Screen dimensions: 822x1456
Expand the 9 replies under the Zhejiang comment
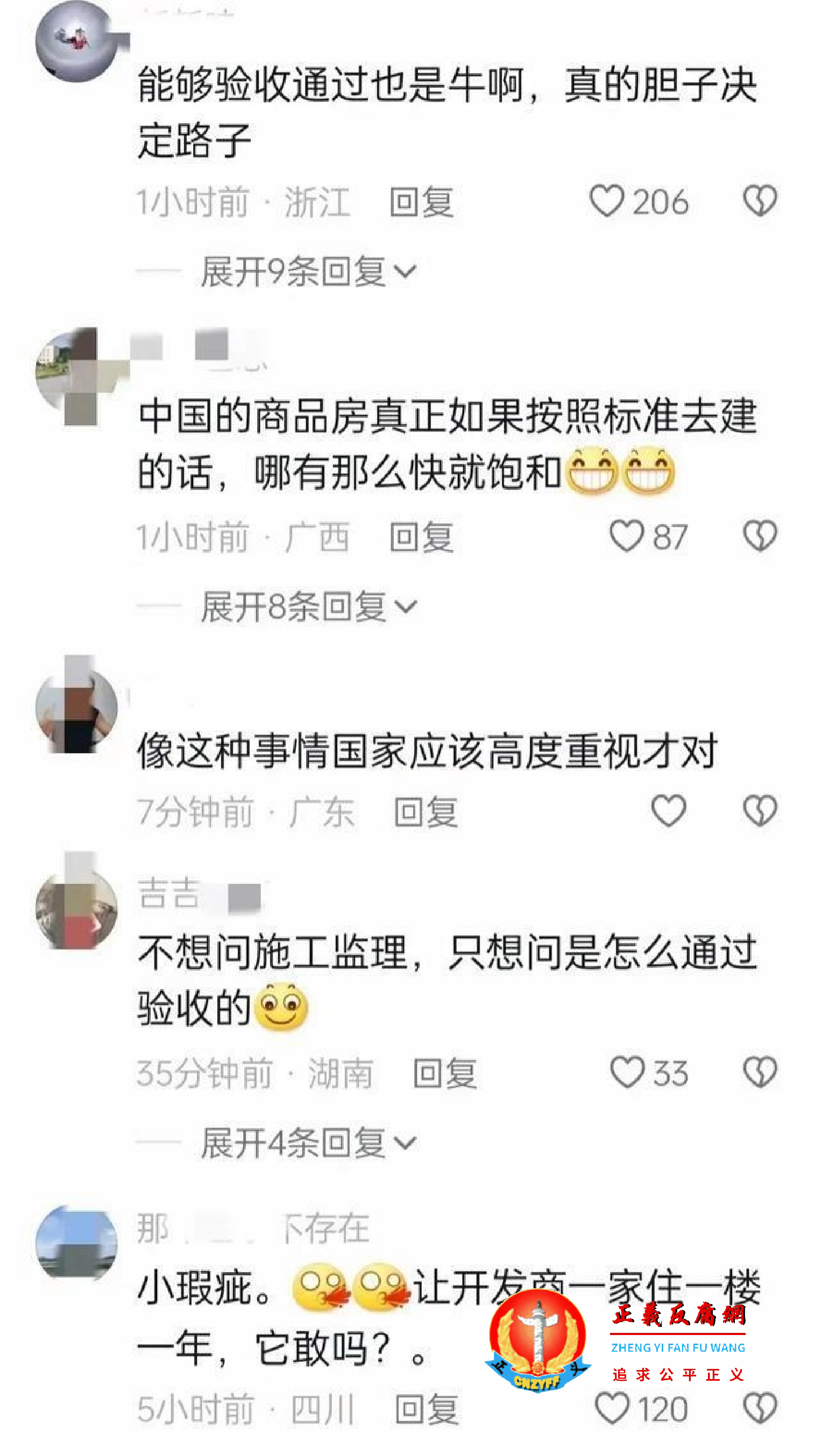point(308,272)
